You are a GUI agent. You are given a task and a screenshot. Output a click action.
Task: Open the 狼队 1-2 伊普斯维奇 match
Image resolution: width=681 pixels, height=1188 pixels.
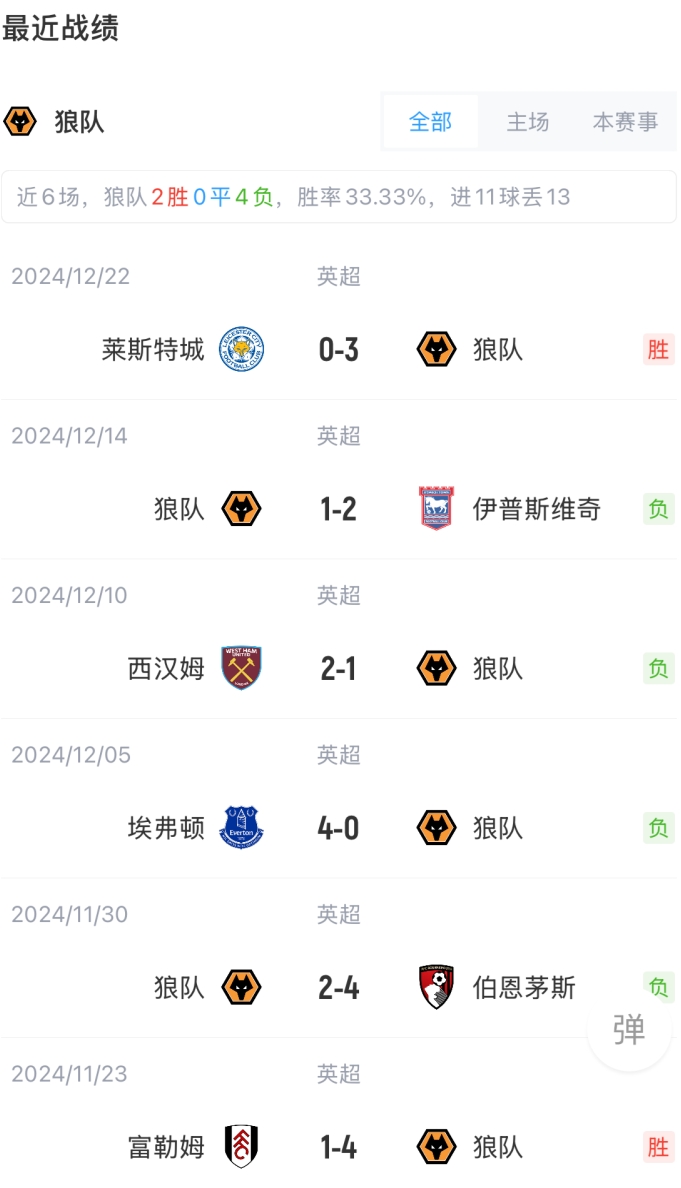pos(339,509)
